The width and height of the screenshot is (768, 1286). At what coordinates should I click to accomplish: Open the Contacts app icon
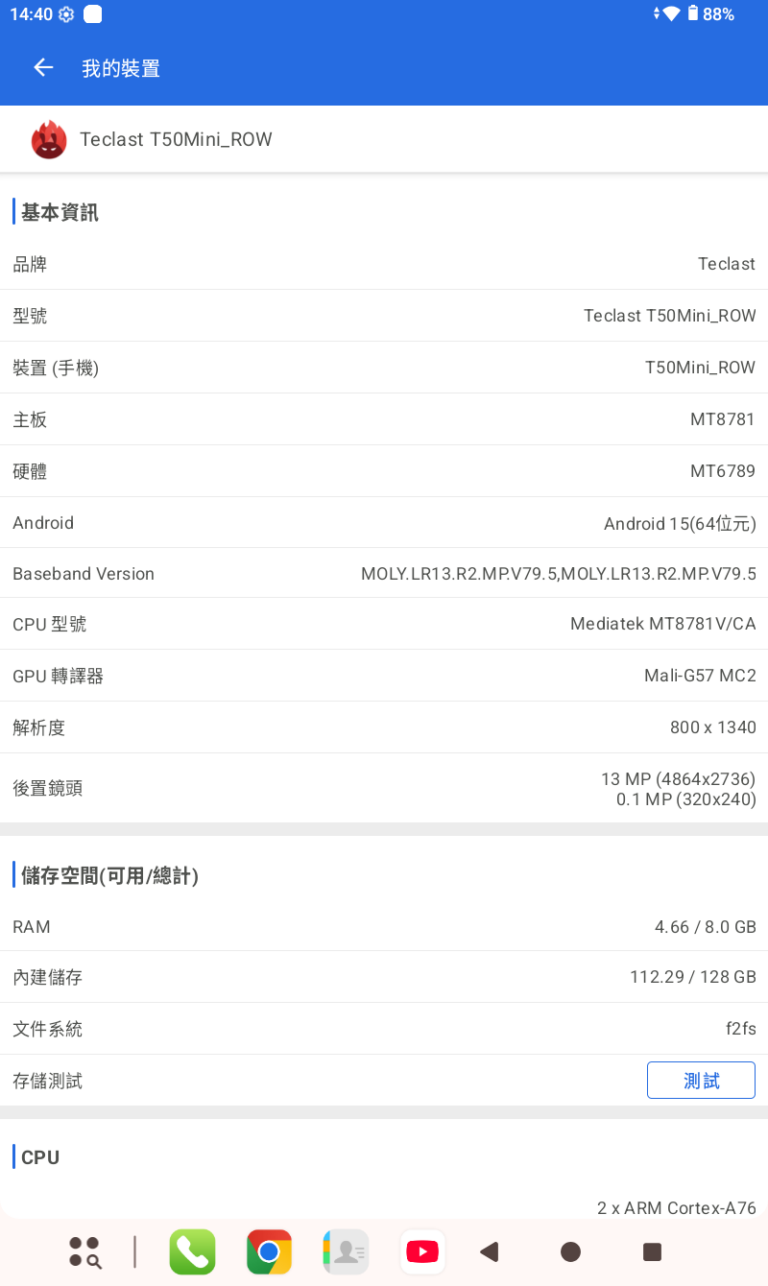coord(345,1251)
